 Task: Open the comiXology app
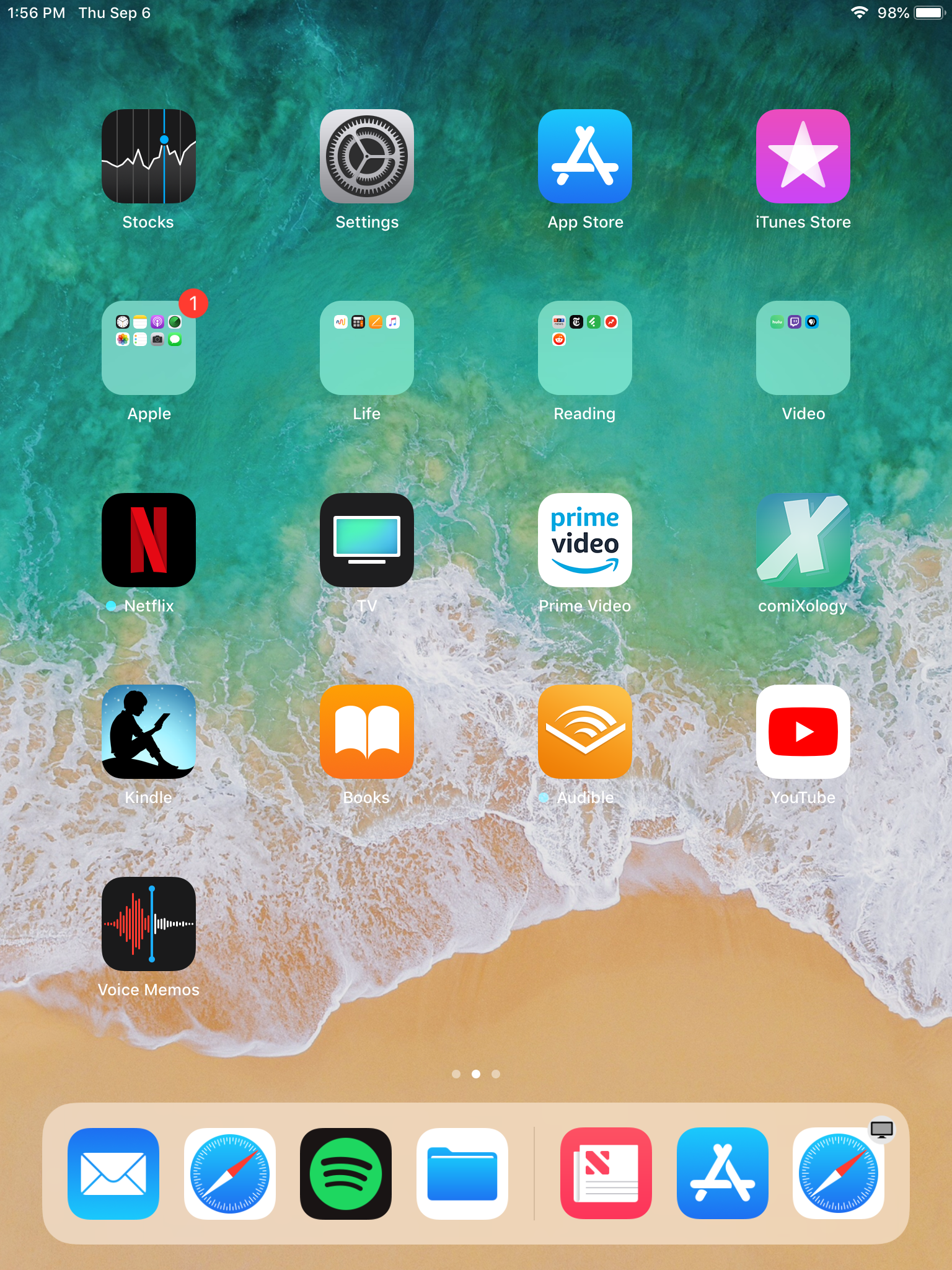[803, 540]
